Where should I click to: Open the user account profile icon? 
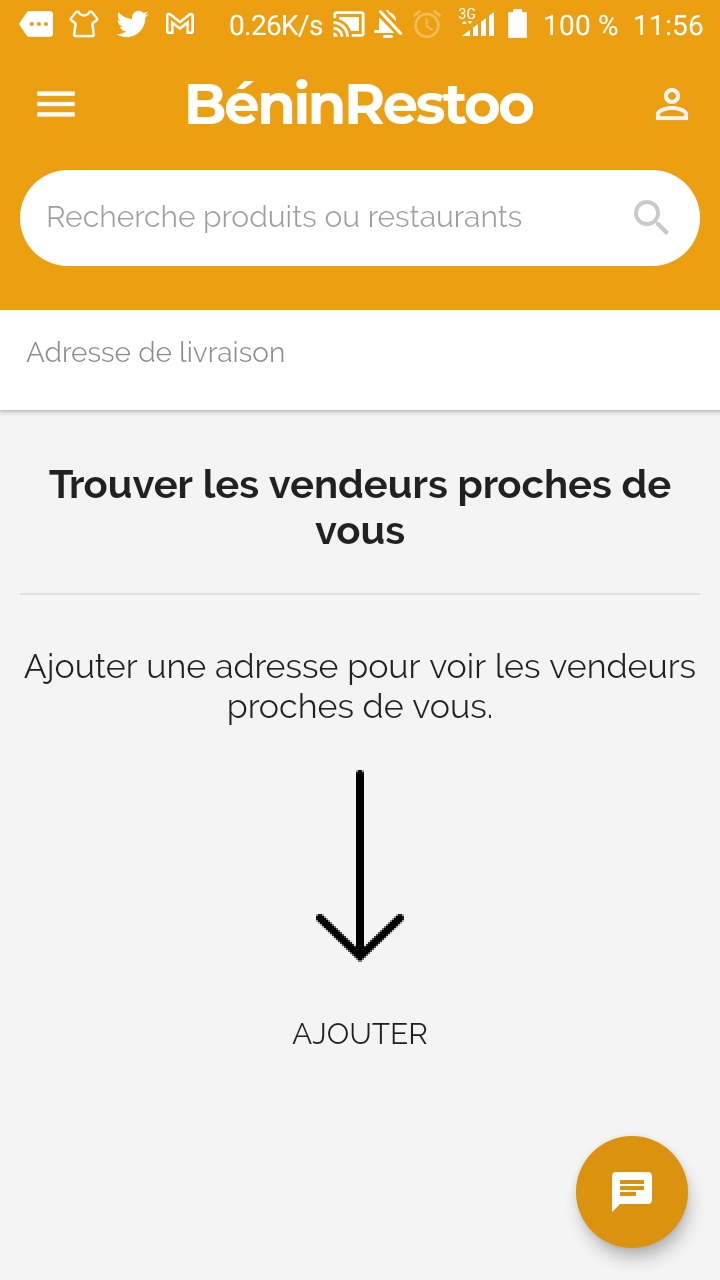(671, 105)
